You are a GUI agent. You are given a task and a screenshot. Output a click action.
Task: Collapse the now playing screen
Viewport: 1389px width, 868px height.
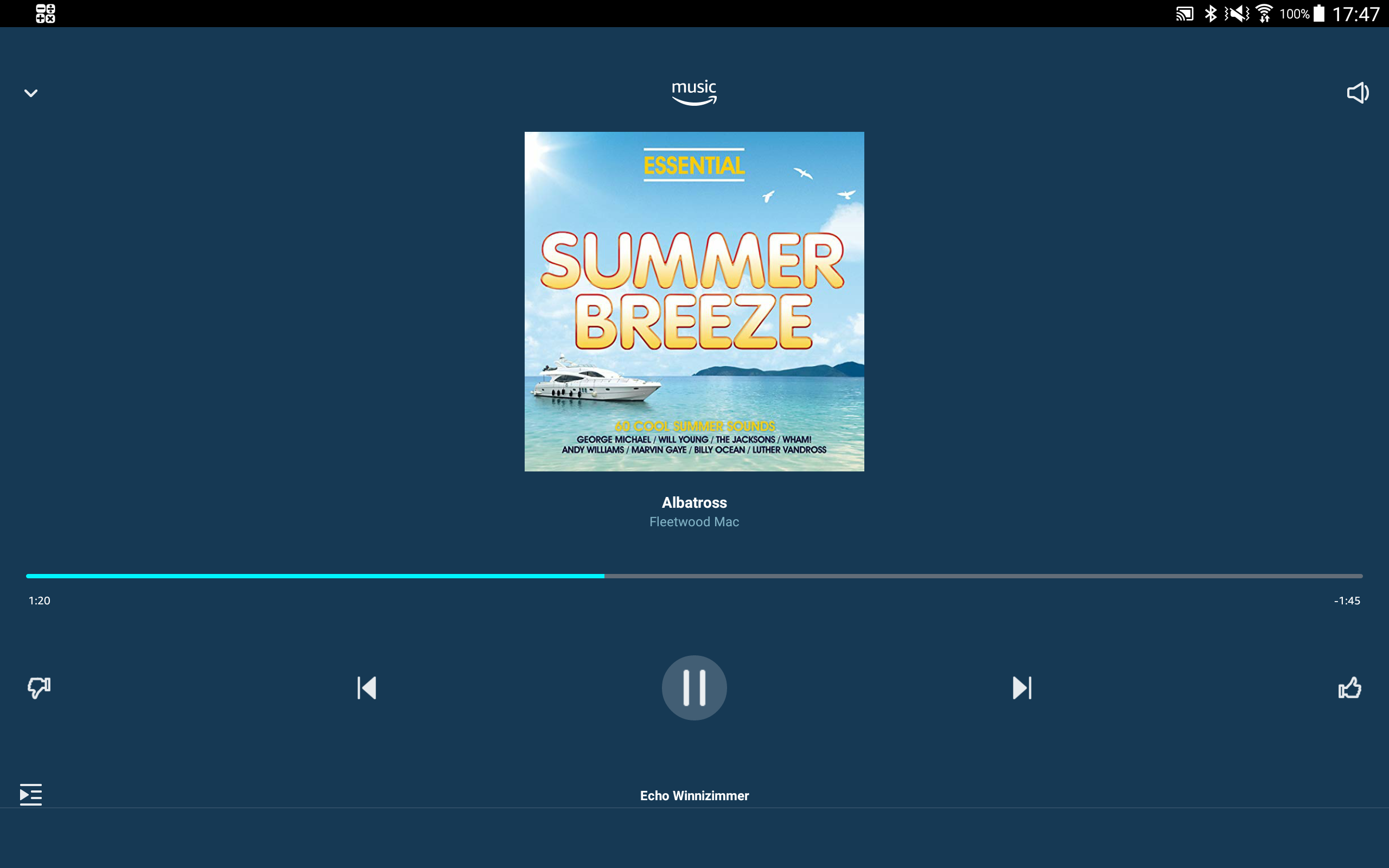(31, 93)
